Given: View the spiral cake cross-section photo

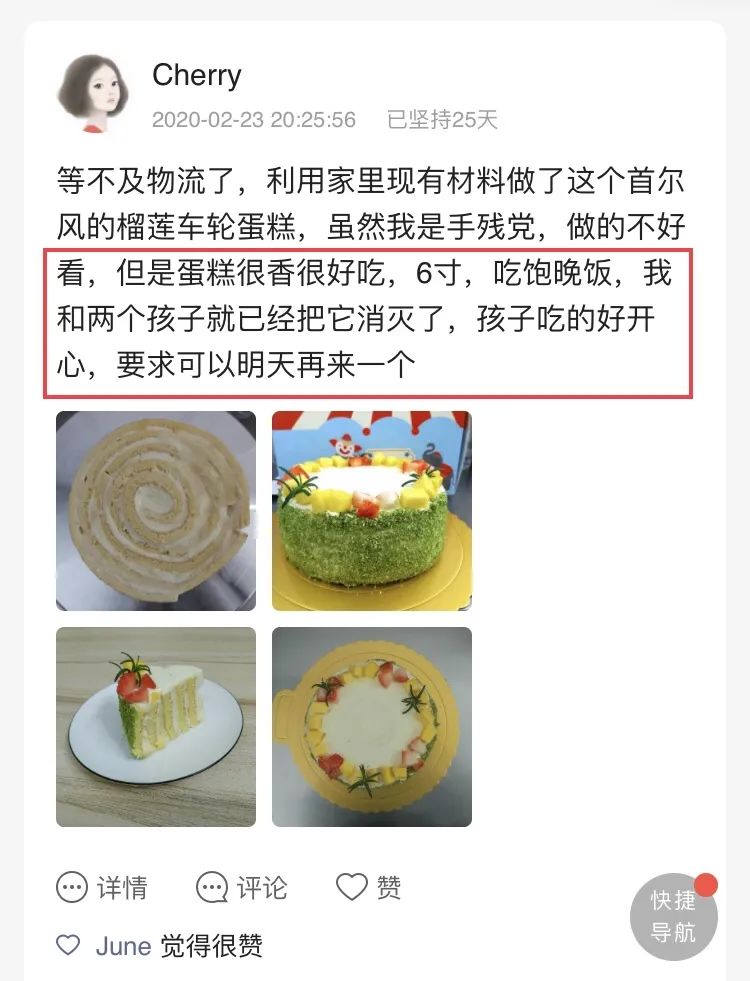Looking at the screenshot, I should [156, 510].
